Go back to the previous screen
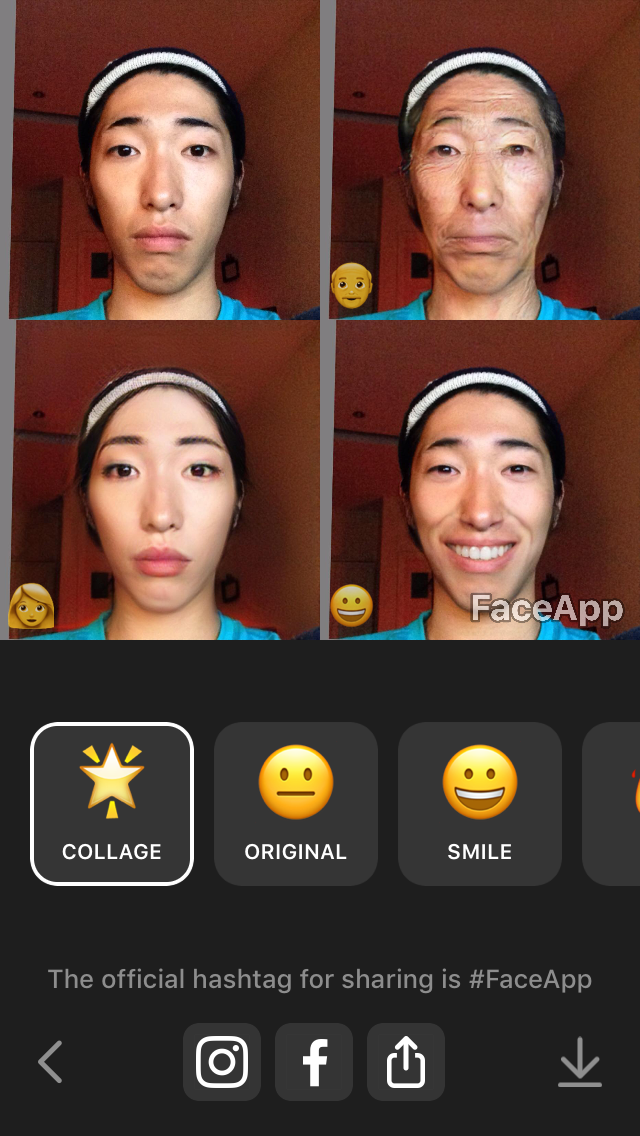This screenshot has width=640, height=1136. click(50, 1062)
